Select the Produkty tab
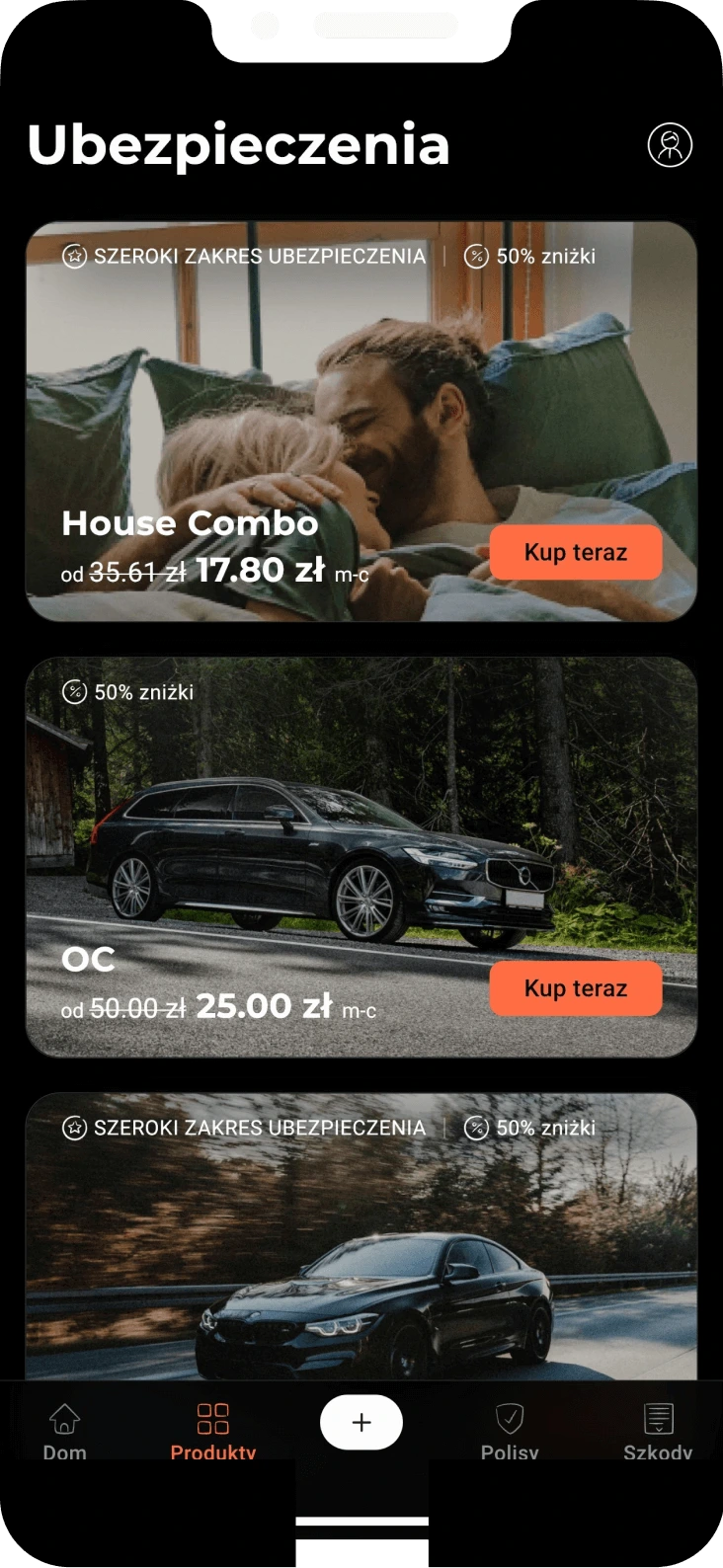 [212, 1430]
